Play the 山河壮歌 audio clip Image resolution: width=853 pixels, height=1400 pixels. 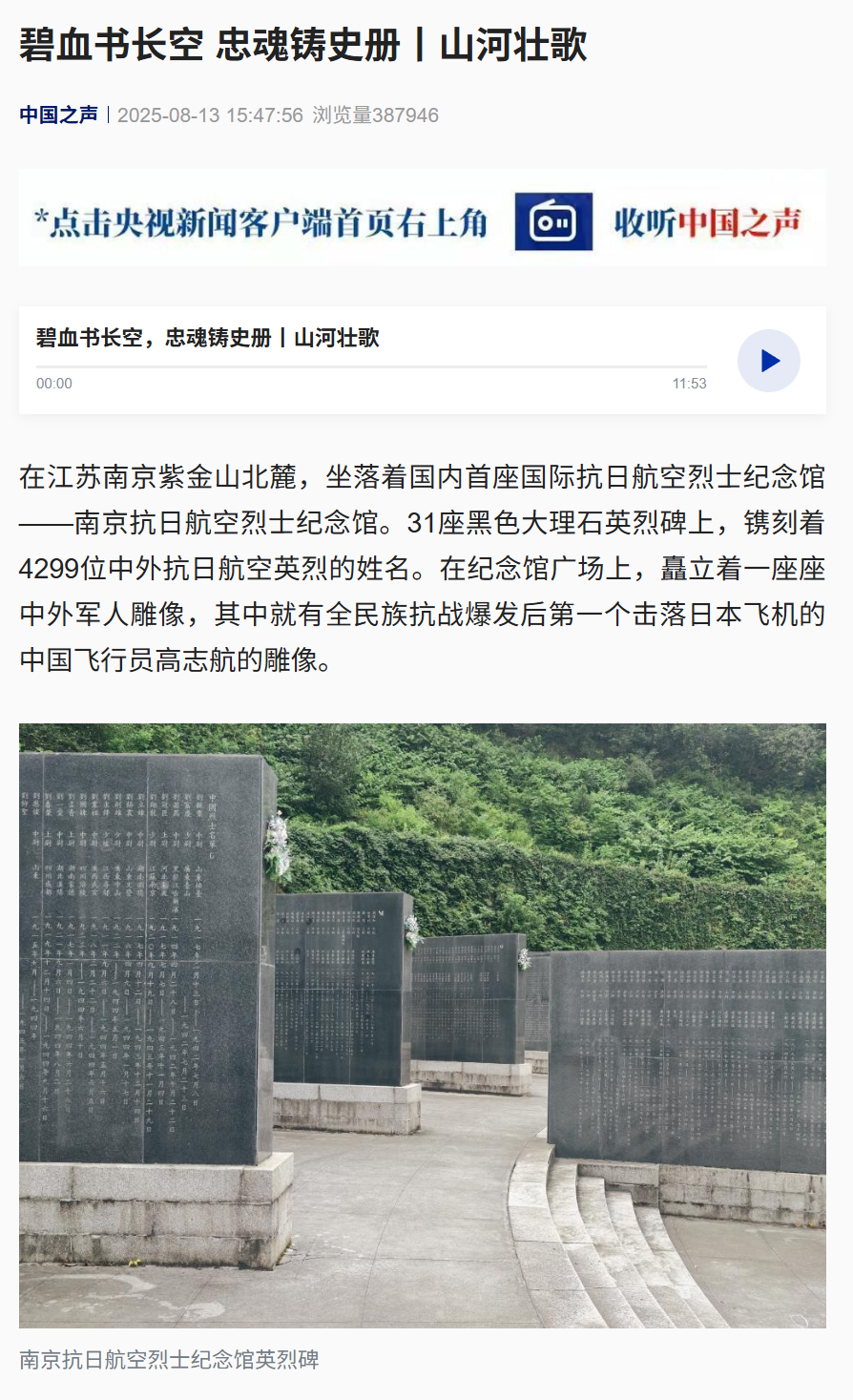(769, 361)
